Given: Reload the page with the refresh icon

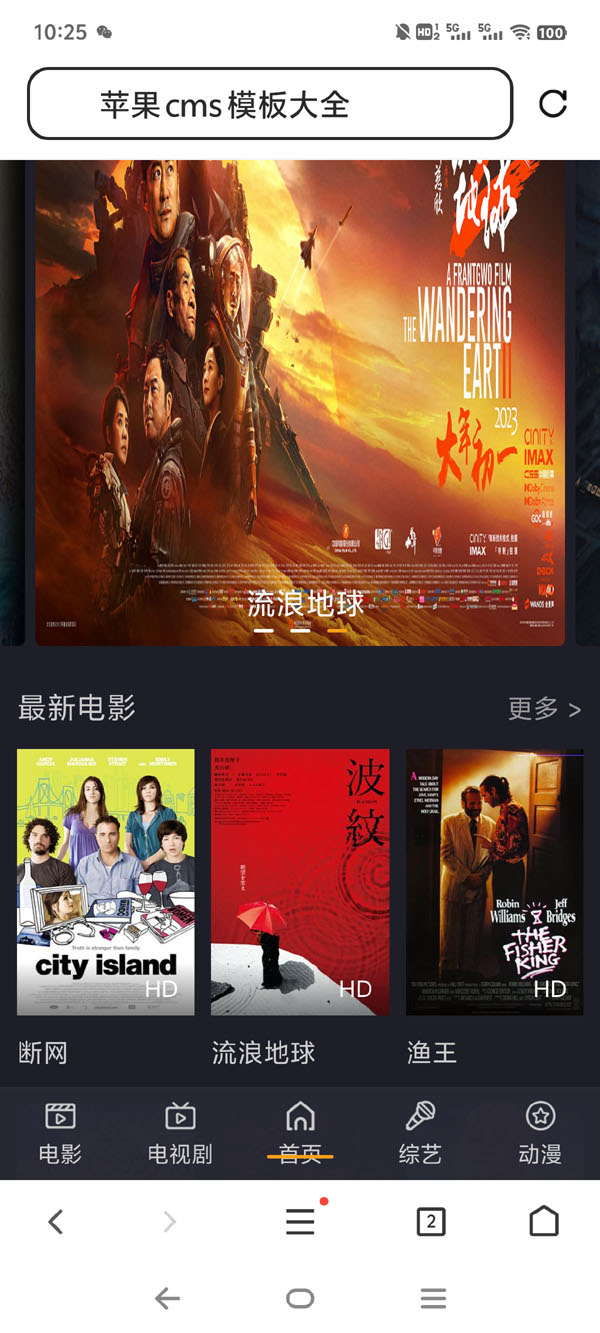Looking at the screenshot, I should pyautogui.click(x=553, y=104).
